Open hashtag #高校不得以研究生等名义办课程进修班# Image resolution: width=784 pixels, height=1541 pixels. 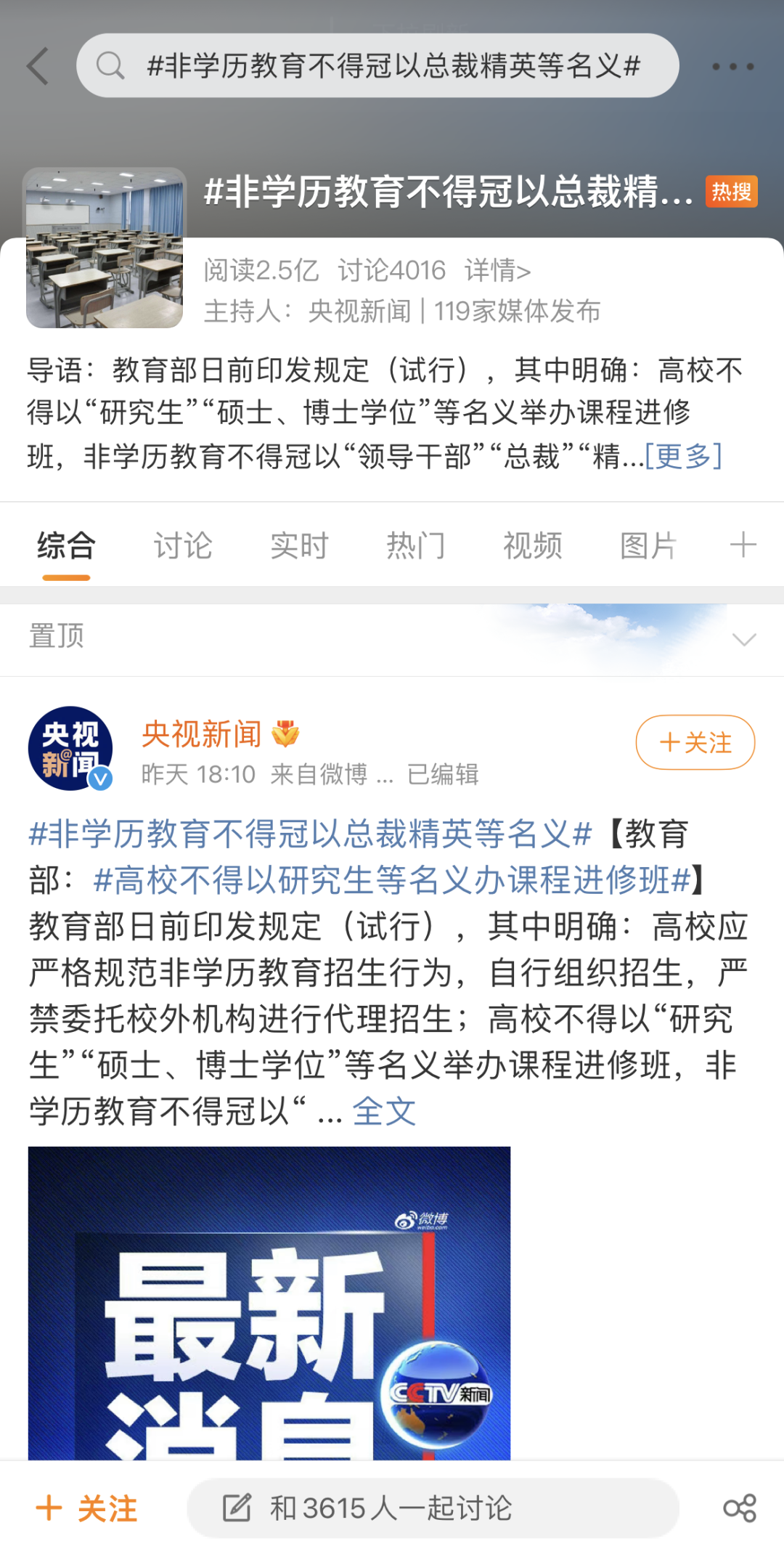pos(392,880)
